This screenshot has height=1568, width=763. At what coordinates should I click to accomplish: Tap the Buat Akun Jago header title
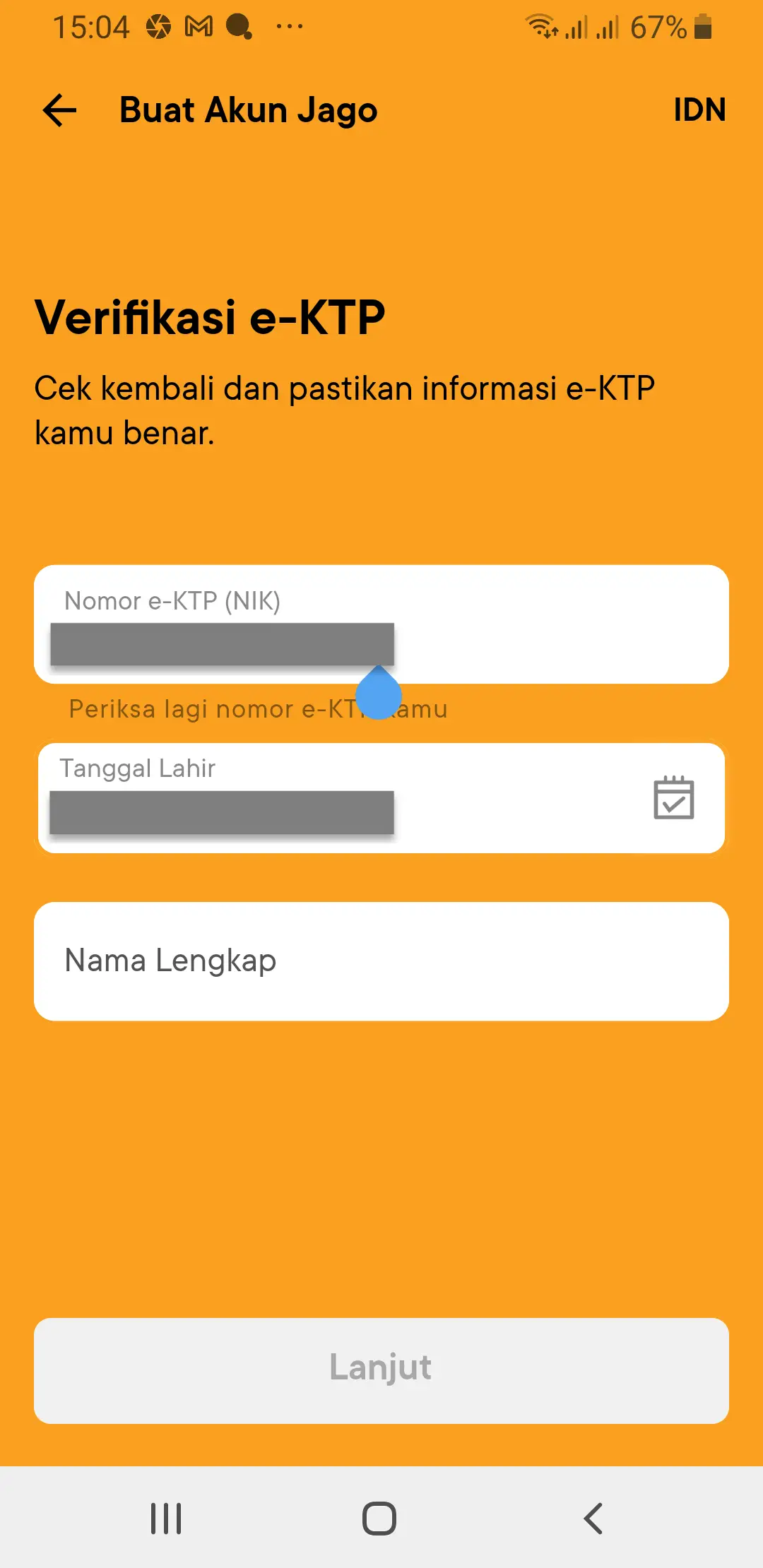tap(248, 109)
